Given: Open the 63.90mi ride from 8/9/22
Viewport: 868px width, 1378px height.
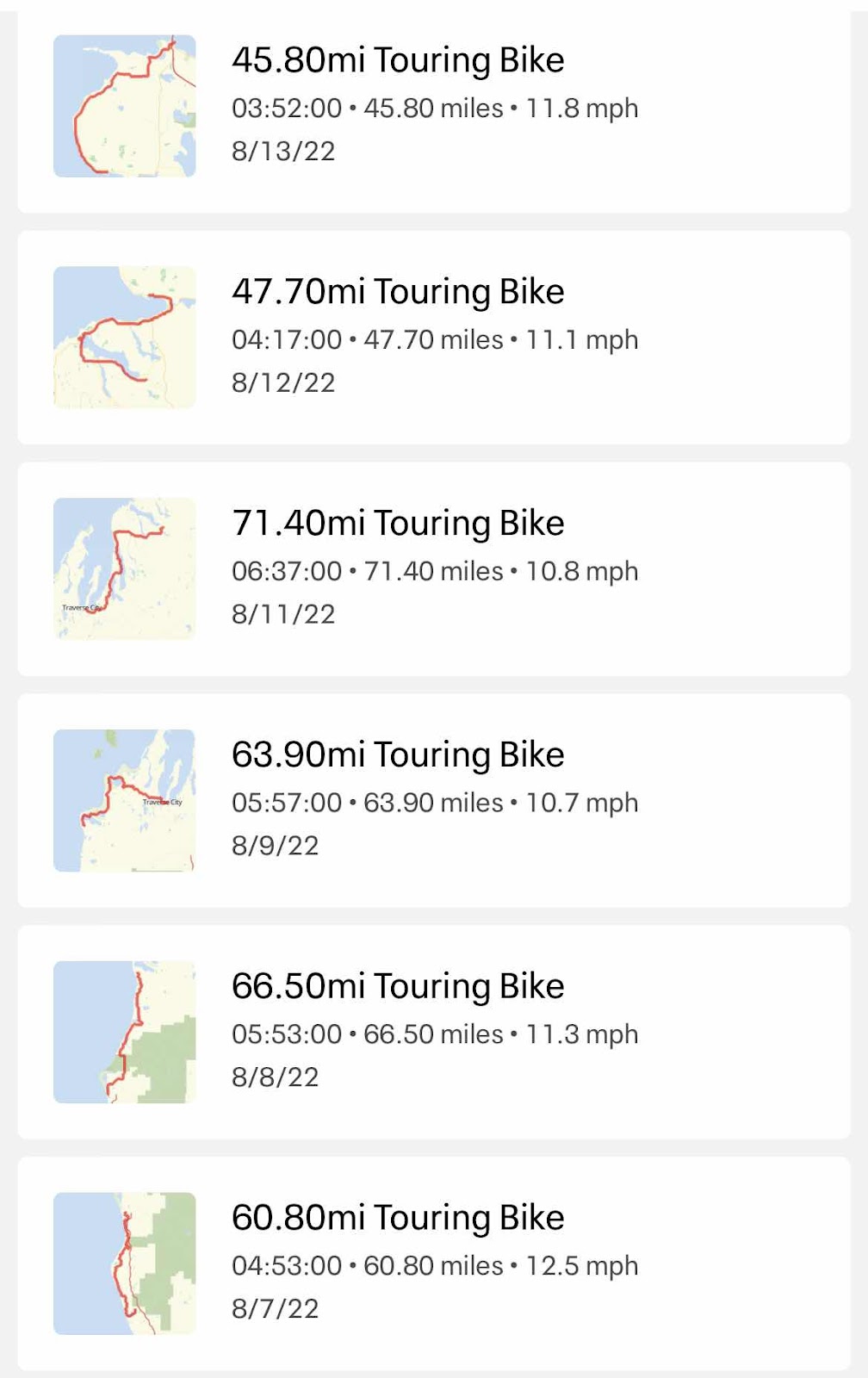Looking at the screenshot, I should tap(398, 755).
